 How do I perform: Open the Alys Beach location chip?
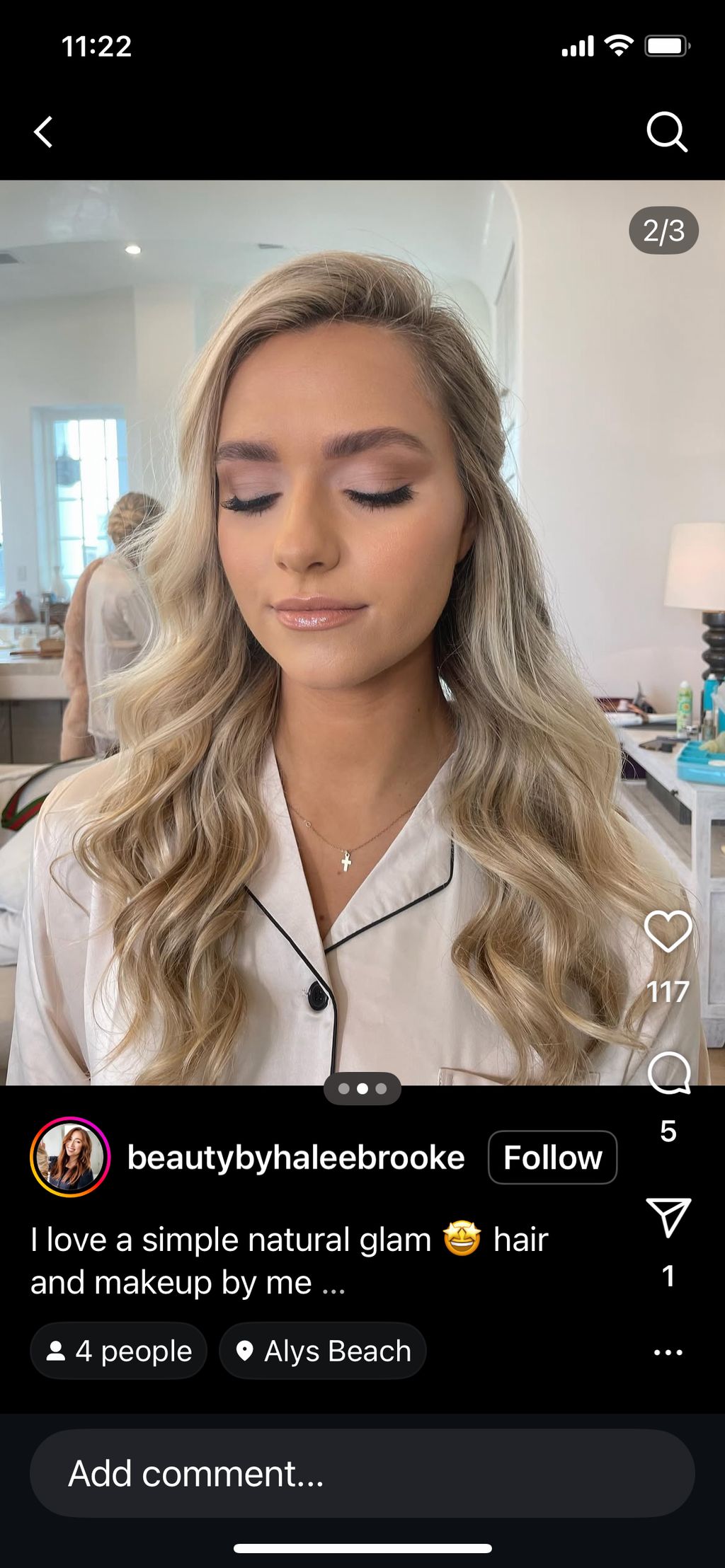323,1351
